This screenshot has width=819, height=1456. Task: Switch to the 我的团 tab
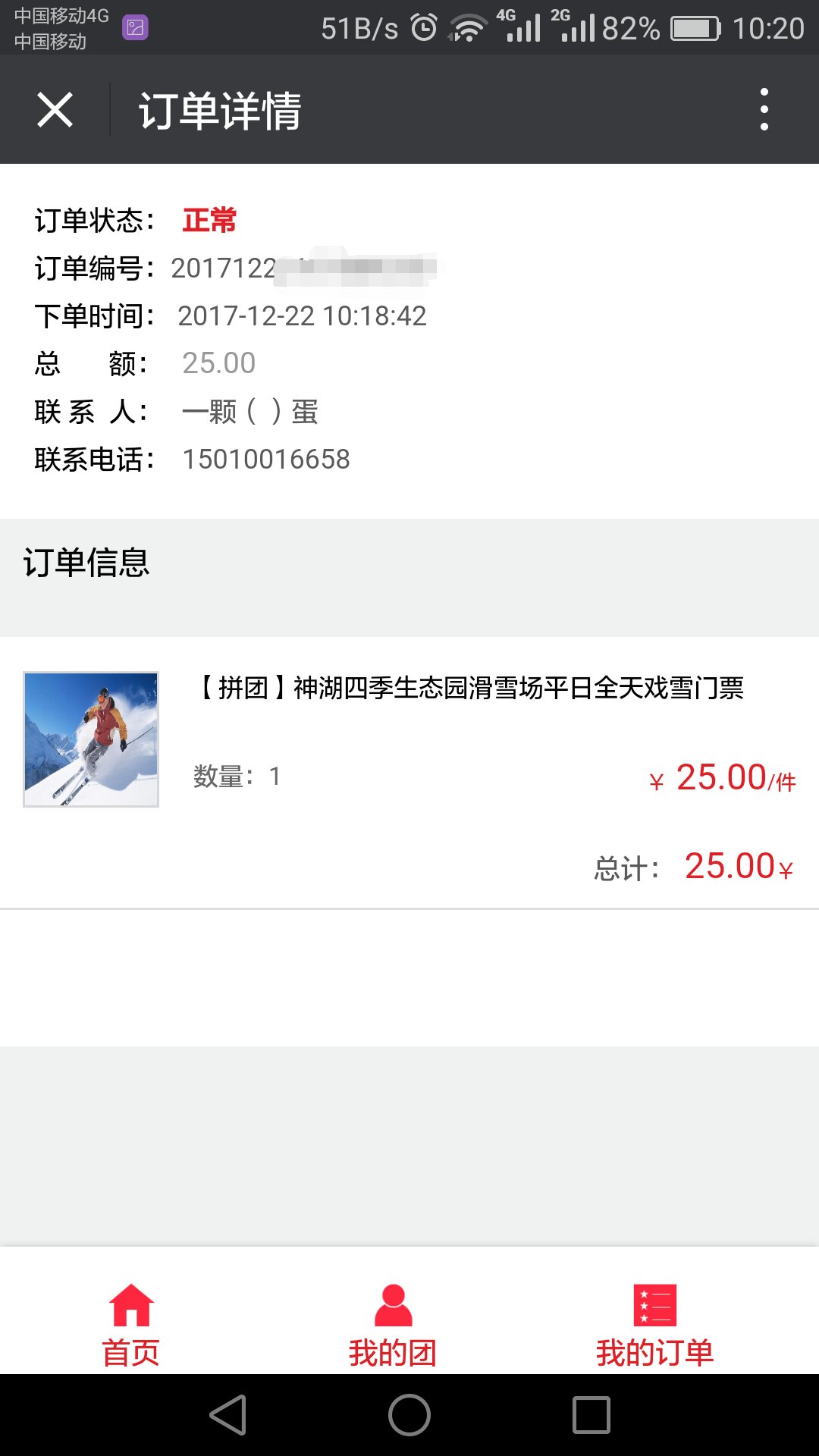click(x=393, y=1325)
